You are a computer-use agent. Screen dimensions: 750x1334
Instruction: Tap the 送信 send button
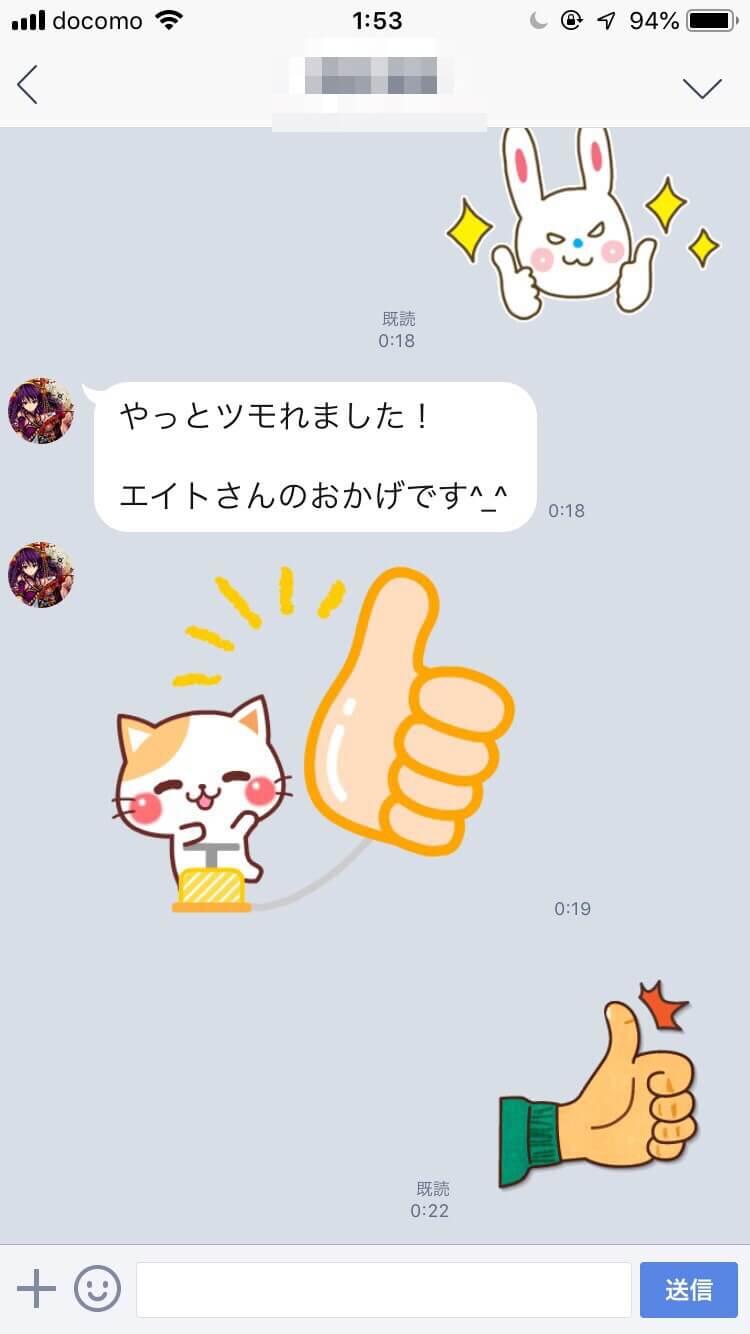tap(689, 1290)
